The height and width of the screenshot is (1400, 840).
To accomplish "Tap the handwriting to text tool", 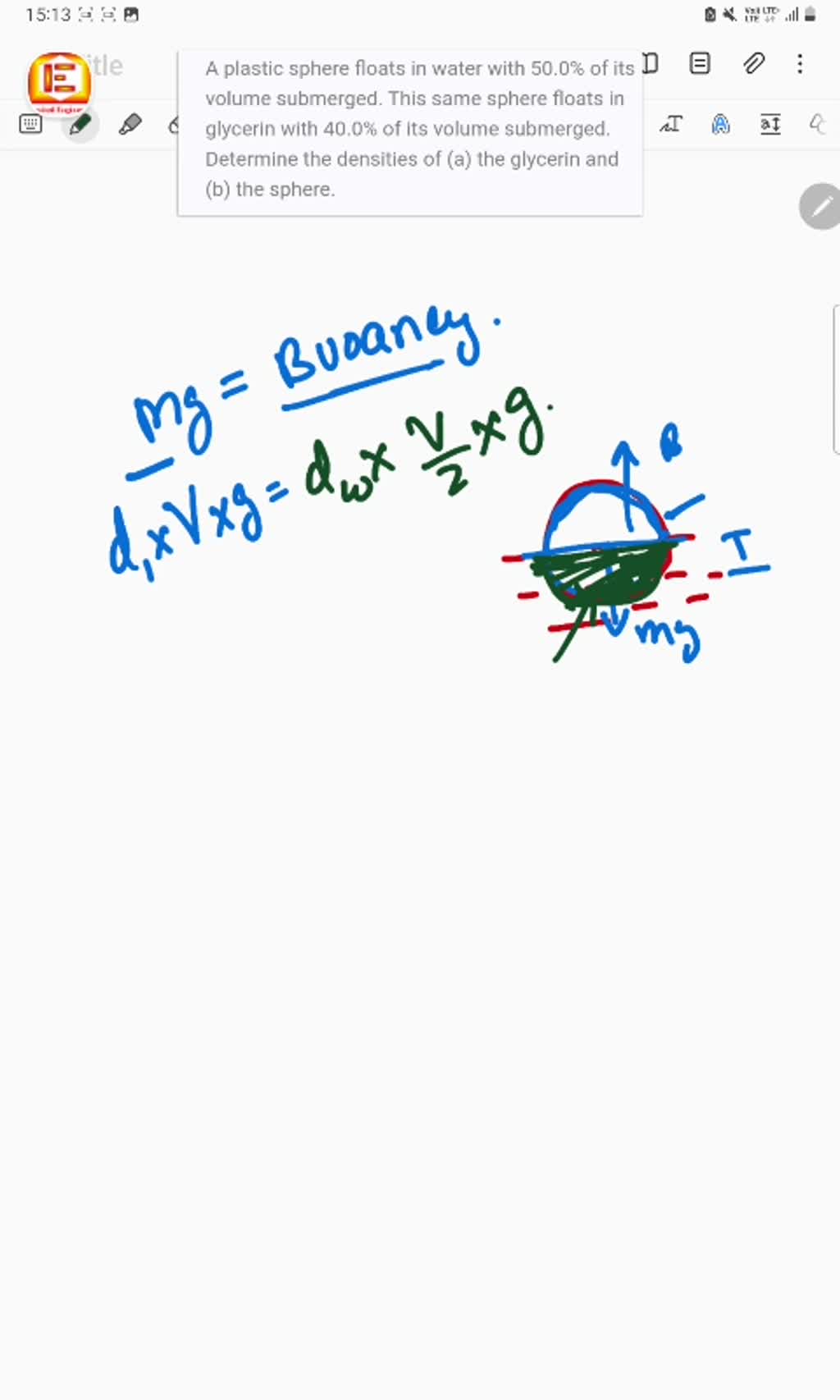I will [671, 124].
